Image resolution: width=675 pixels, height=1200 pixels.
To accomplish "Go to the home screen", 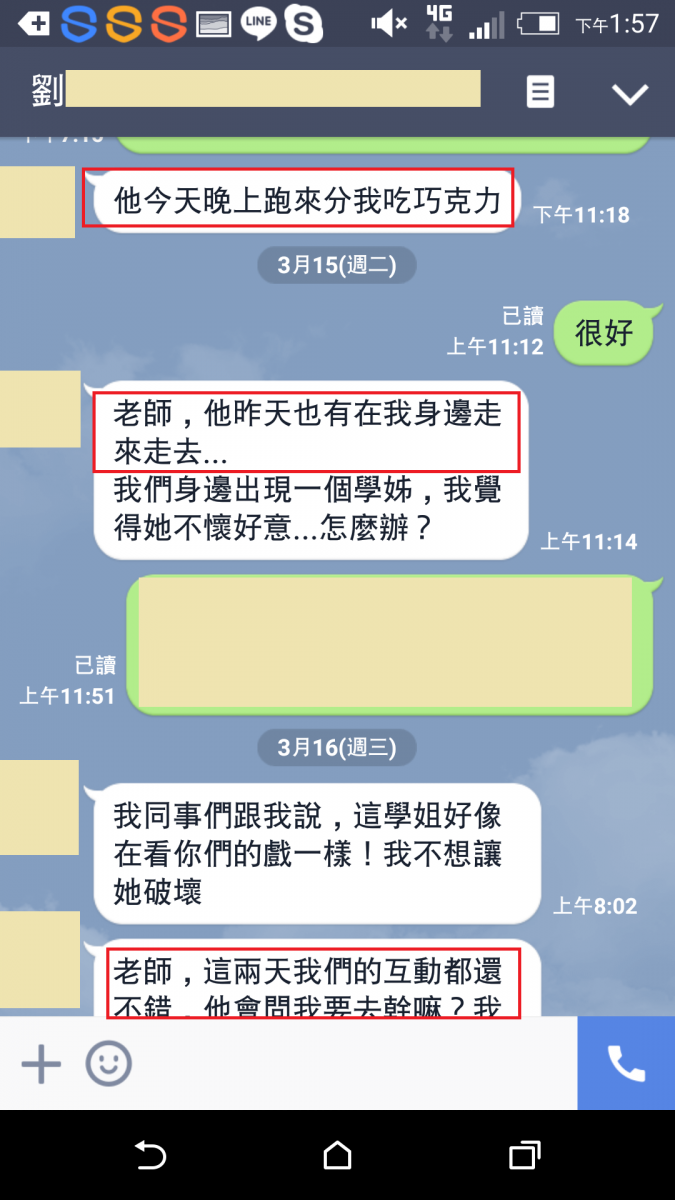I will (x=337, y=1156).
